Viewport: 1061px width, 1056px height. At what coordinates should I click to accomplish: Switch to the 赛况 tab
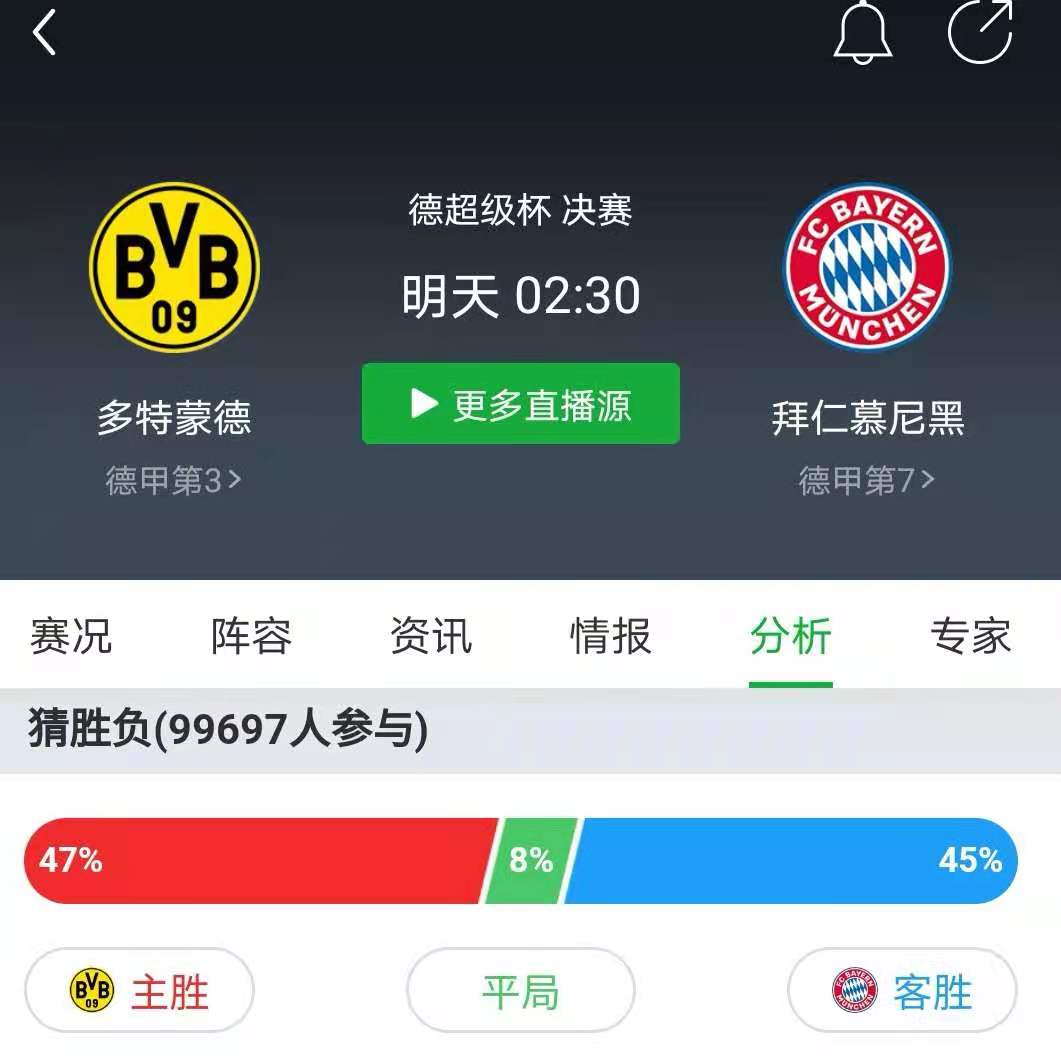click(x=71, y=636)
